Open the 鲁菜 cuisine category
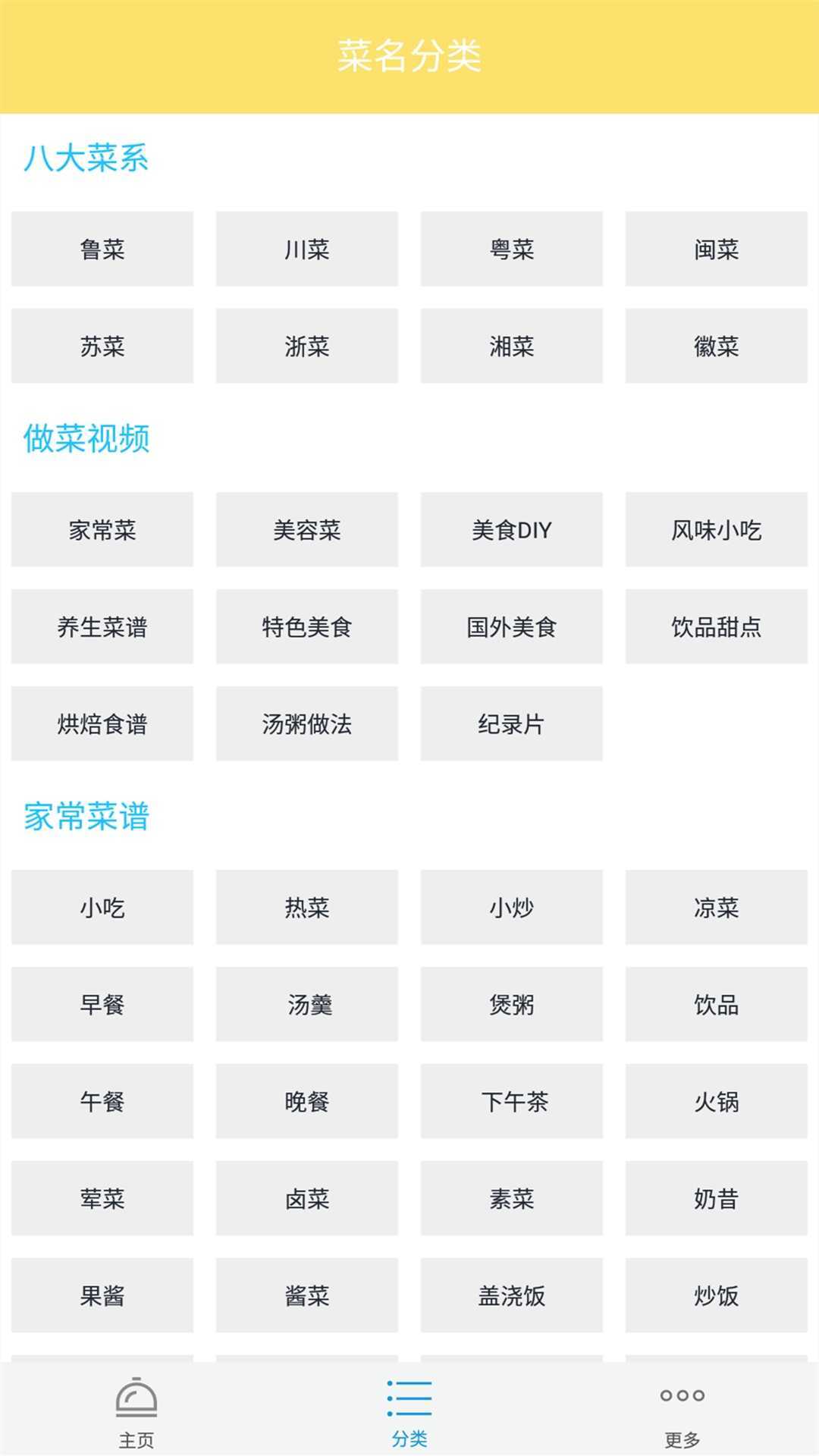The width and height of the screenshot is (819, 1456). coord(102,249)
